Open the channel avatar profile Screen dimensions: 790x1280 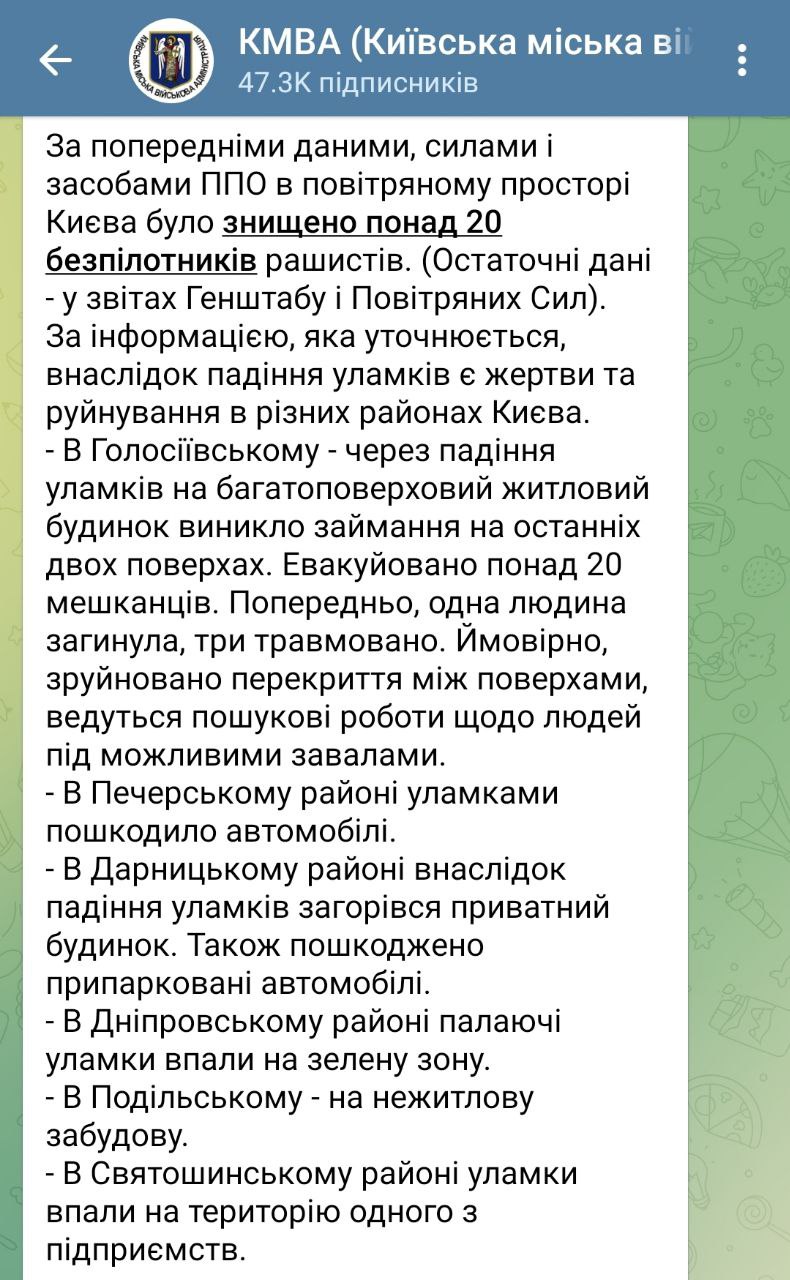pyautogui.click(x=171, y=60)
